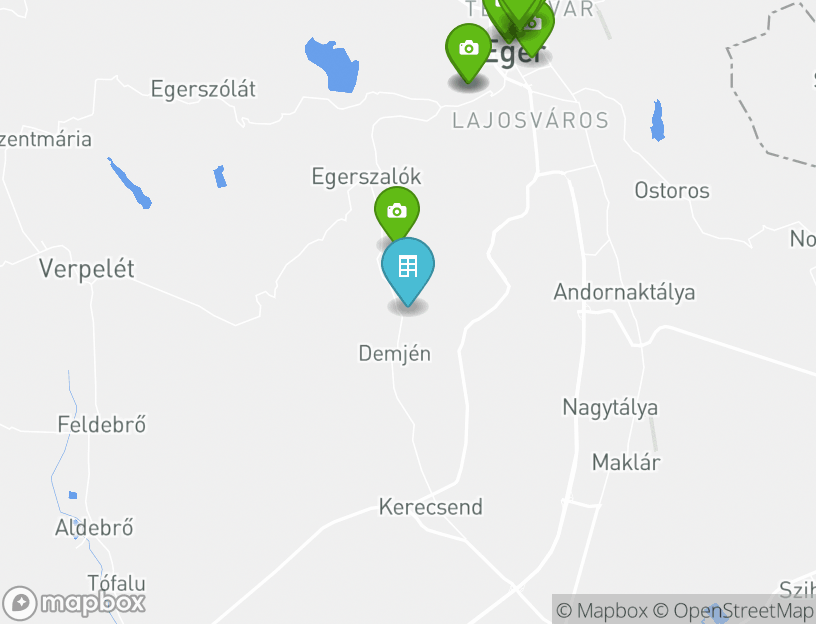
Task: Tap the green camera pin above Lajosváros
Action: click(468, 48)
